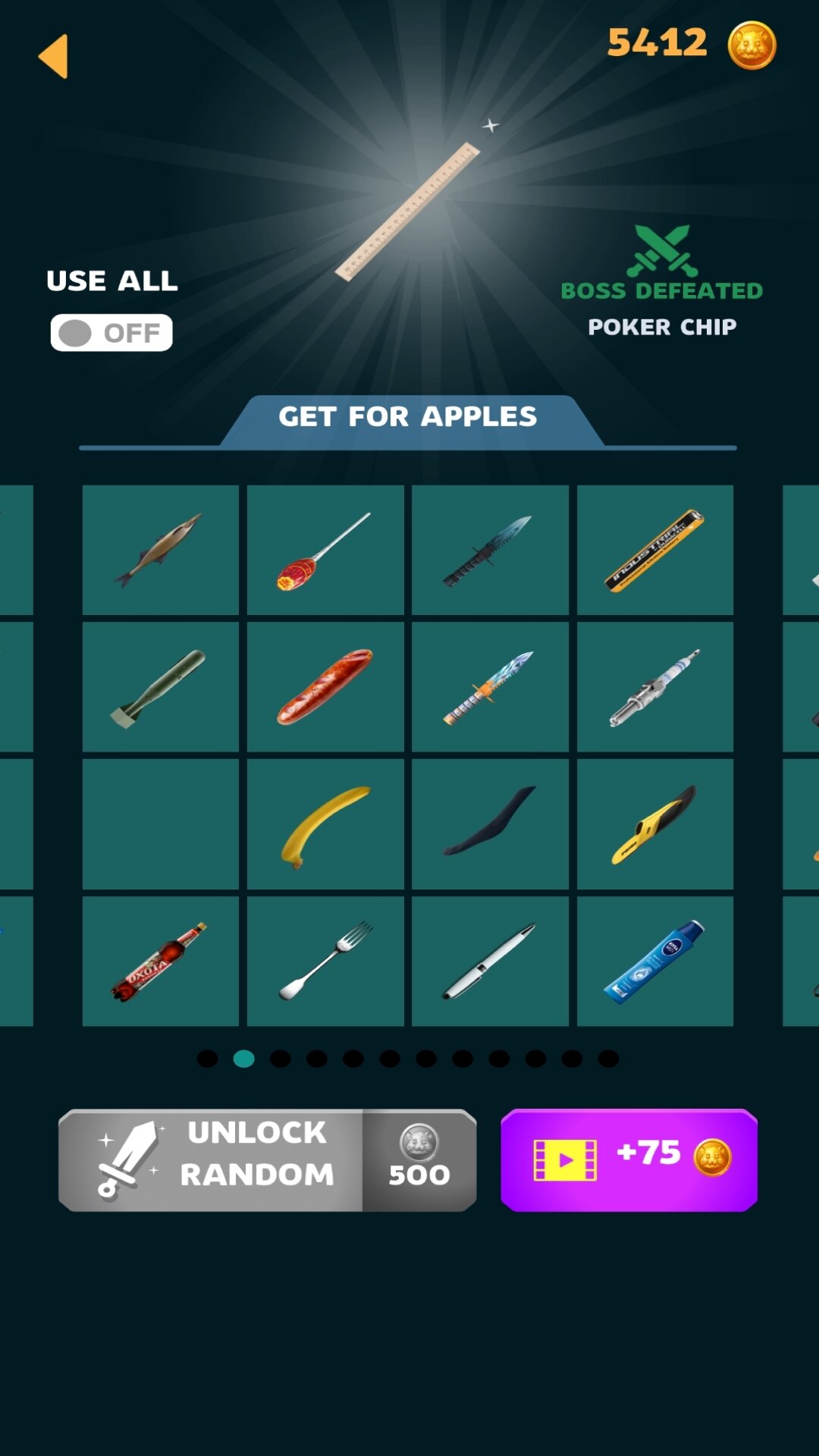Image resolution: width=819 pixels, height=1456 pixels.
Task: Select the banana knife skin
Action: 325,824
